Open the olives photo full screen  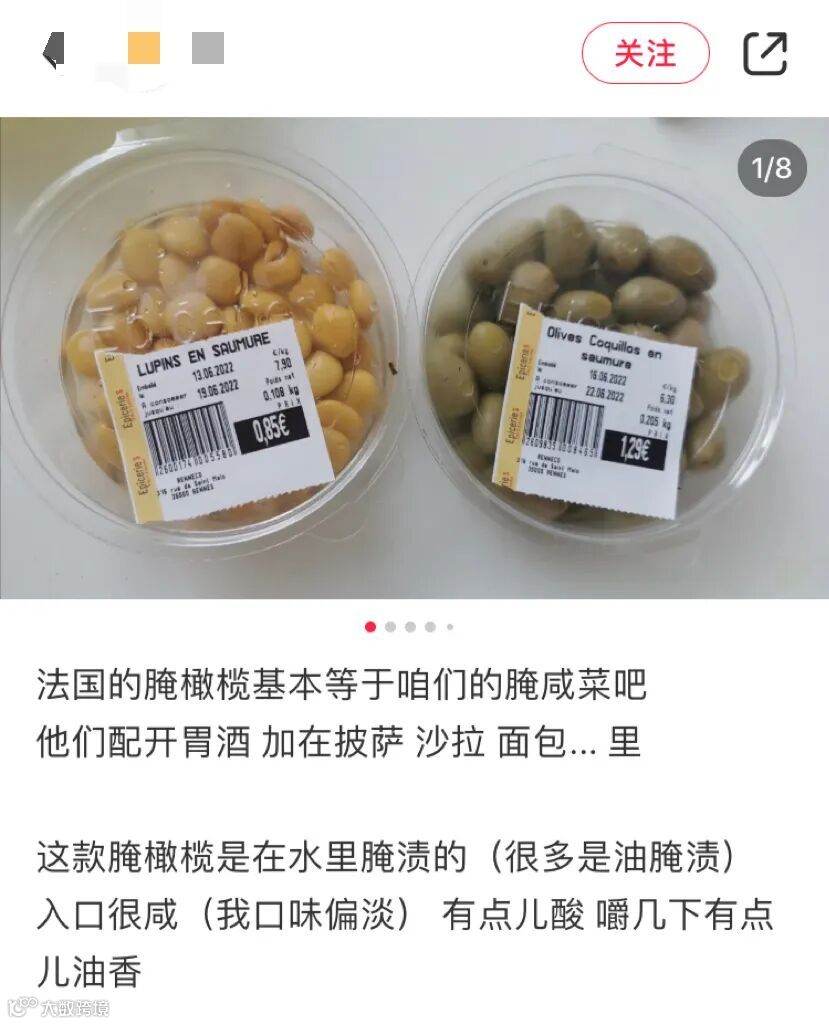[x=414, y=360]
